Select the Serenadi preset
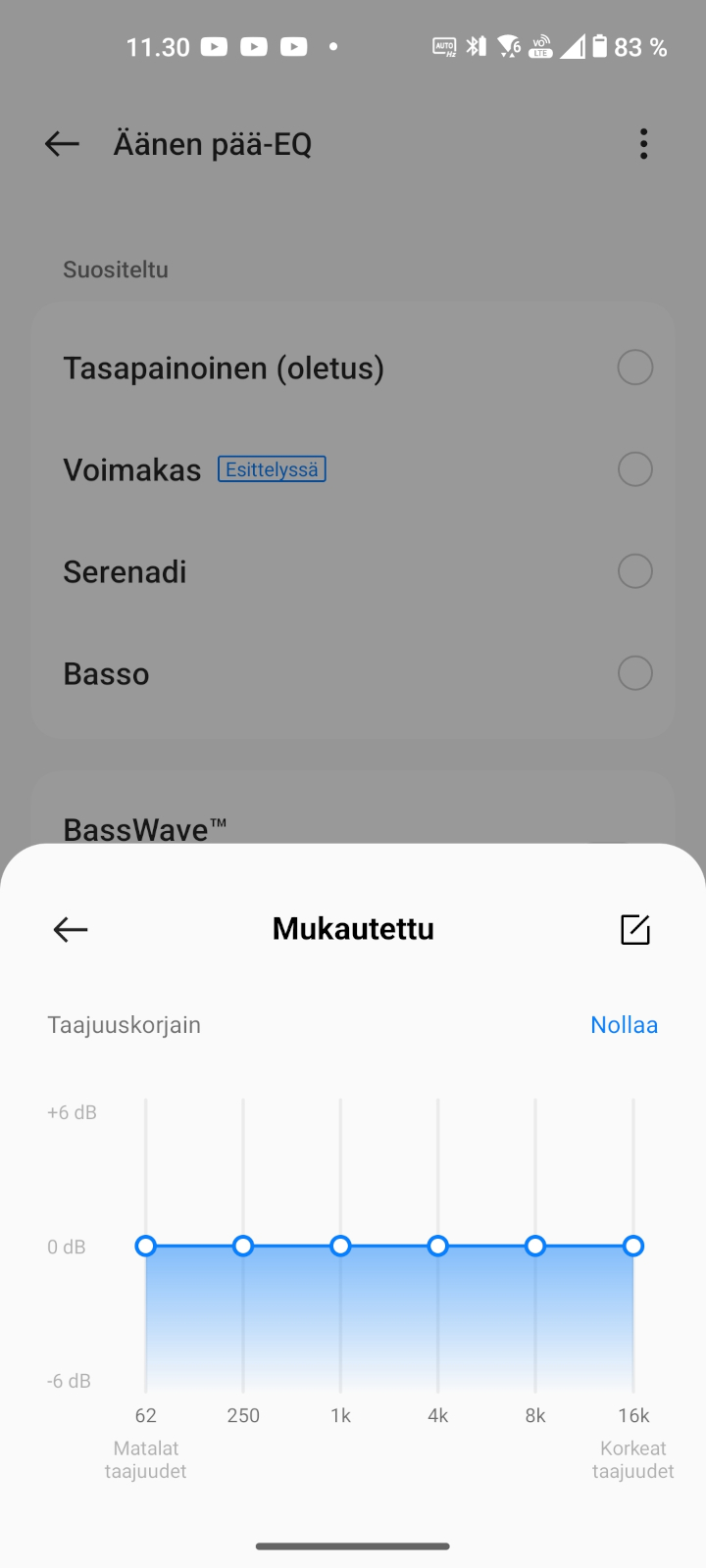706x1568 pixels. (x=353, y=571)
